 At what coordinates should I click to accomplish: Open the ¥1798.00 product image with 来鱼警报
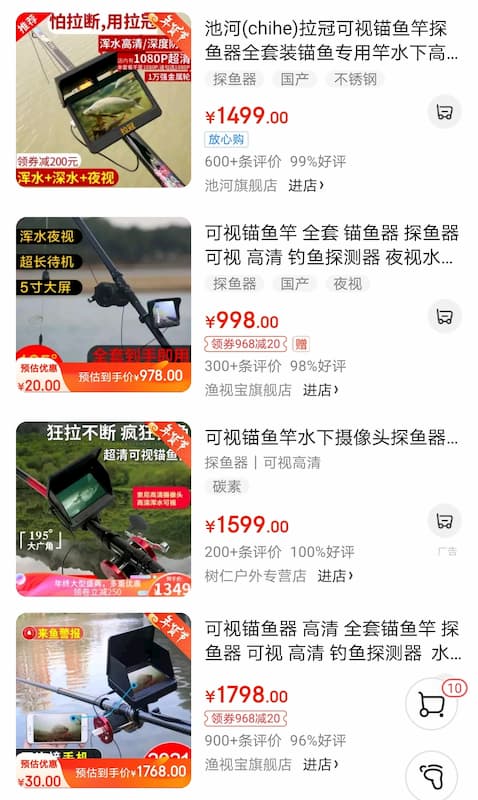pos(104,701)
